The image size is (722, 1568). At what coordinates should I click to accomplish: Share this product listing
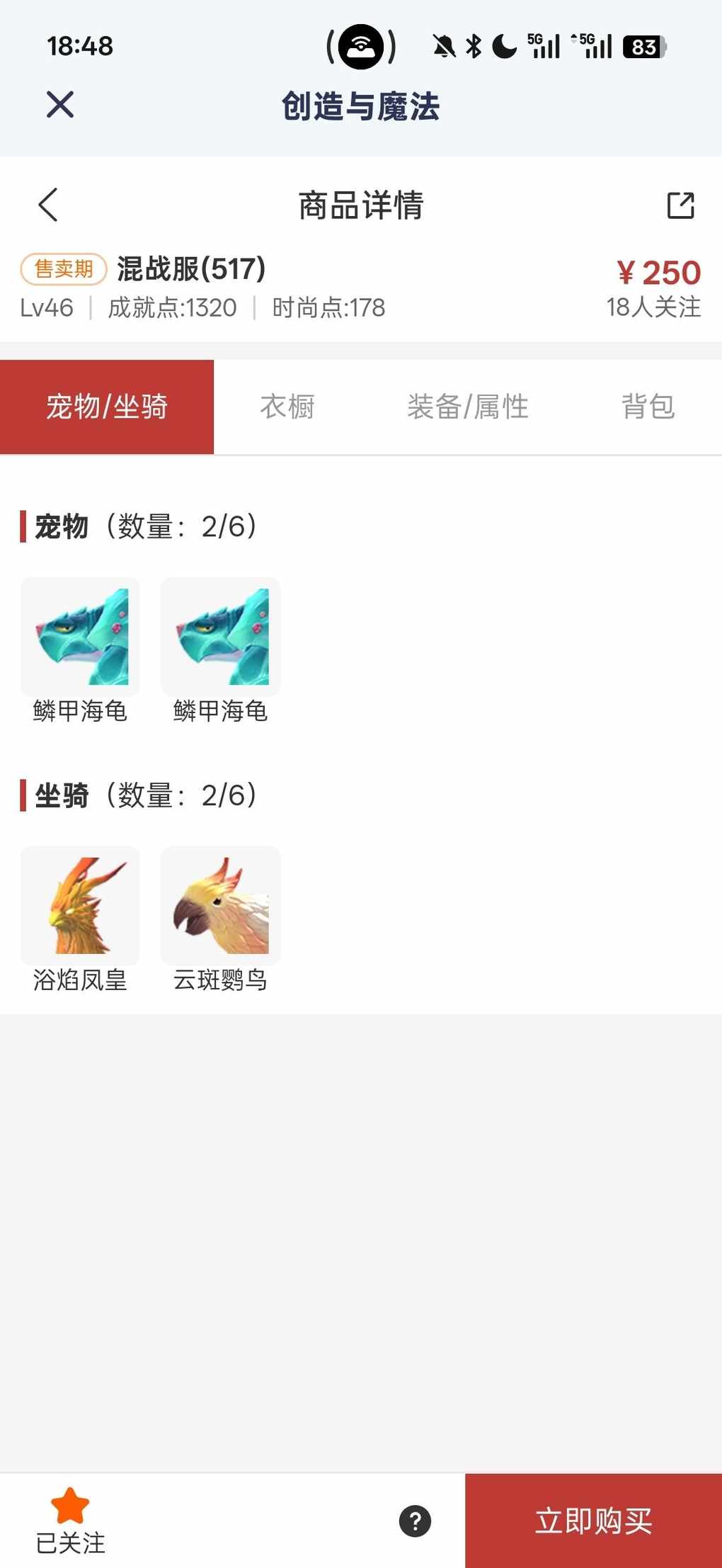point(680,205)
